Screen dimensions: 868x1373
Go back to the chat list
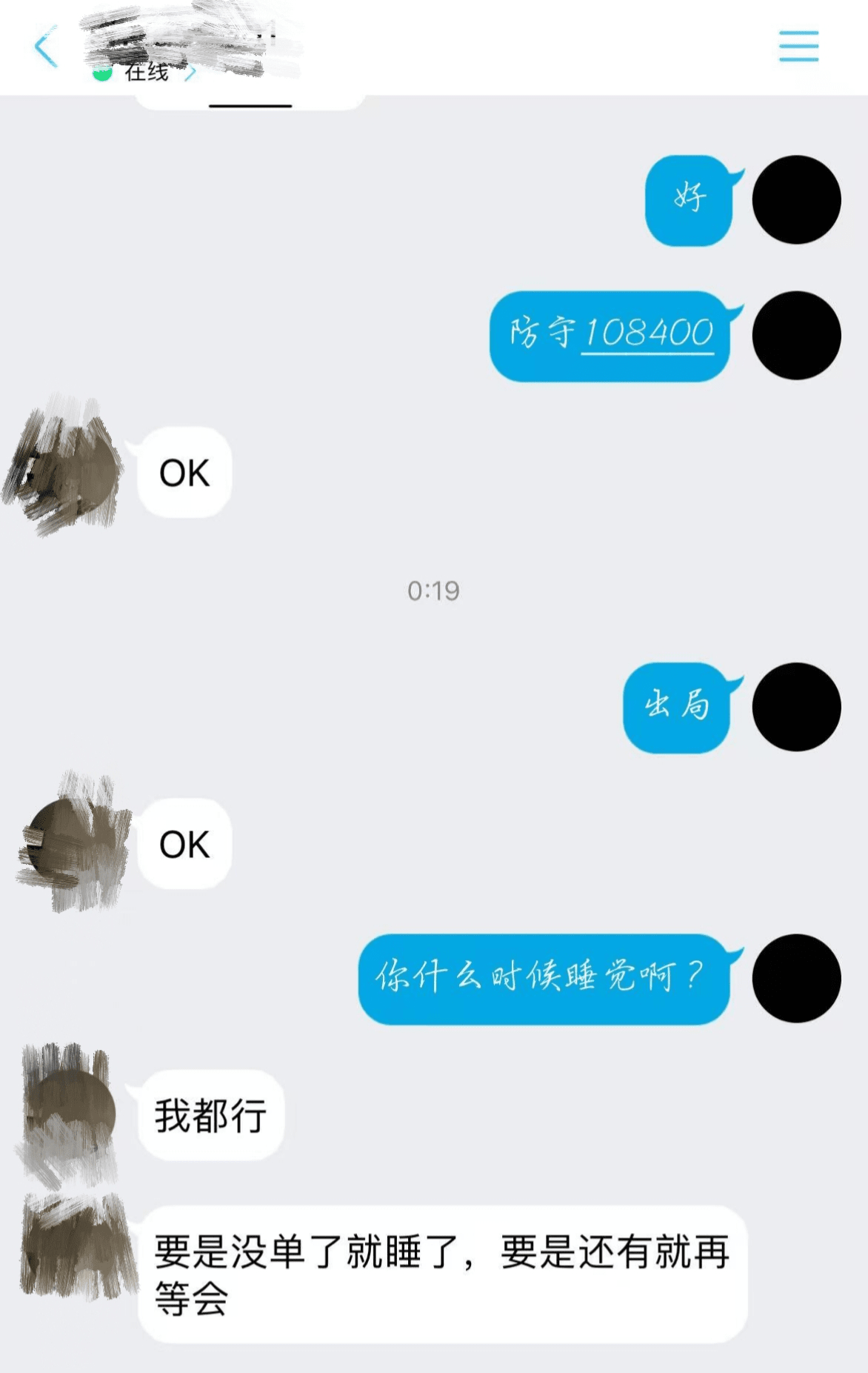click(x=46, y=47)
